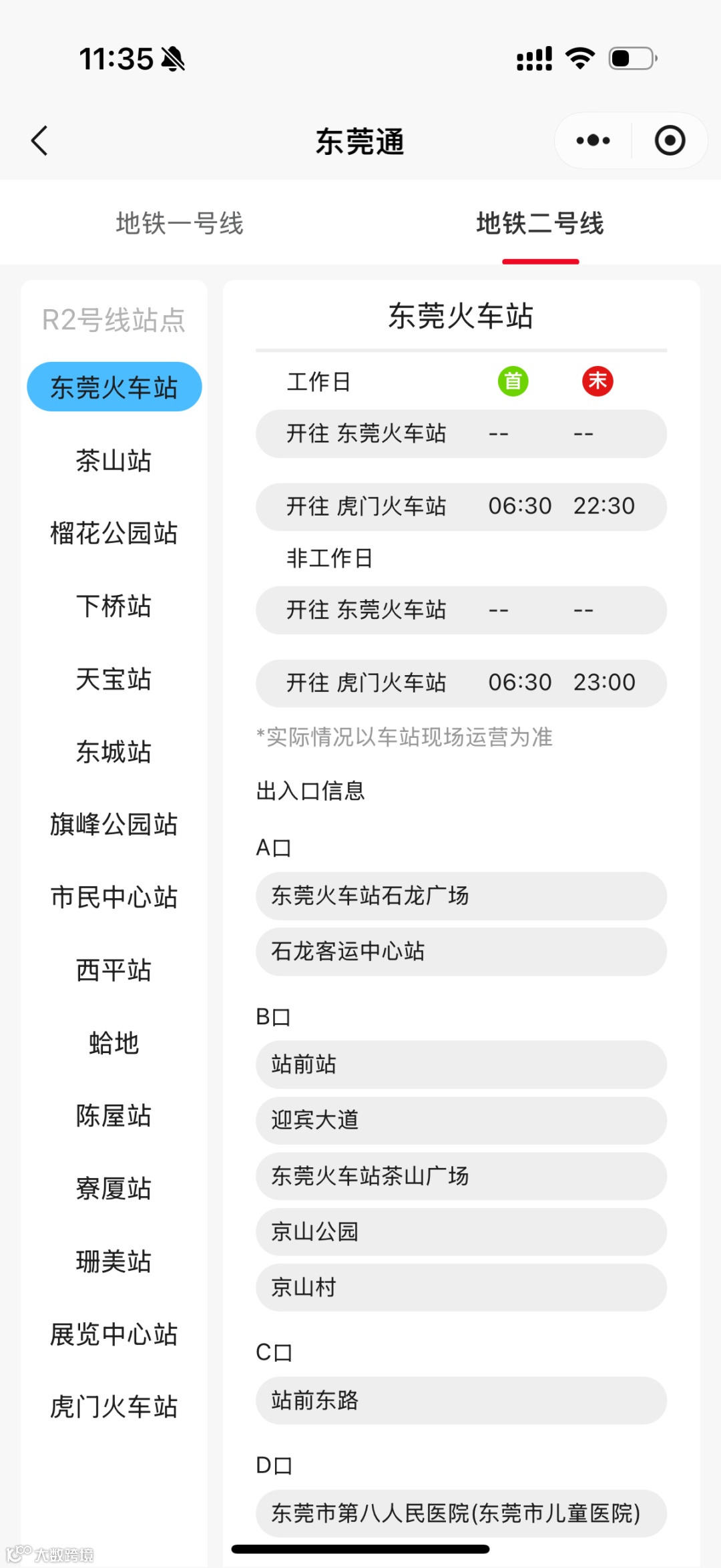This screenshot has width=721, height=1568.
Task: Tap 站前东路 under the C口 section
Action: pos(461,1401)
